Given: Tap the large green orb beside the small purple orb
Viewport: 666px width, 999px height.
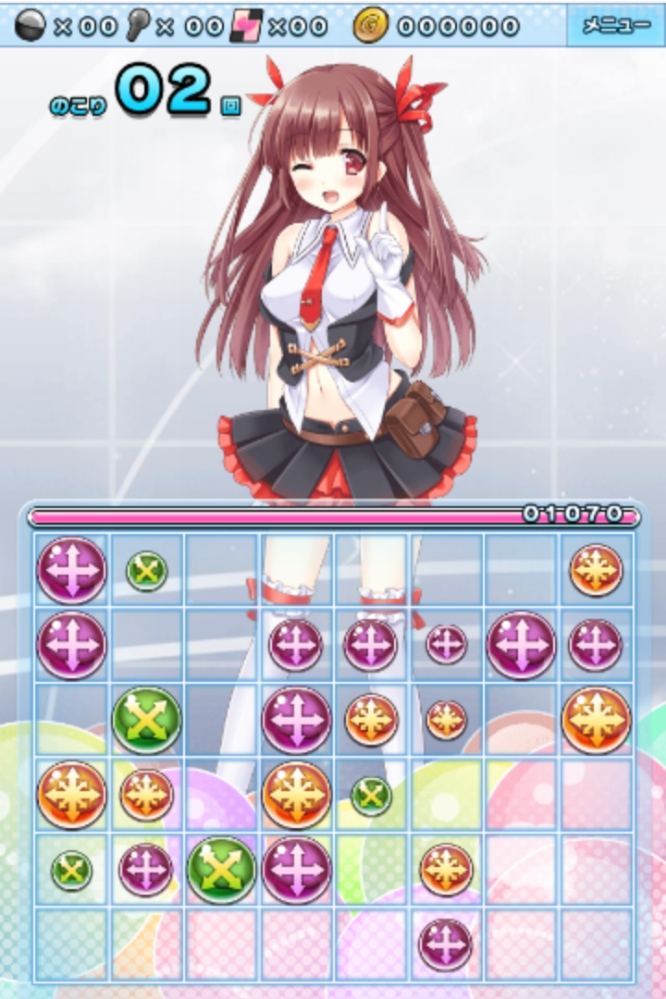Looking at the screenshot, I should tap(221, 869).
